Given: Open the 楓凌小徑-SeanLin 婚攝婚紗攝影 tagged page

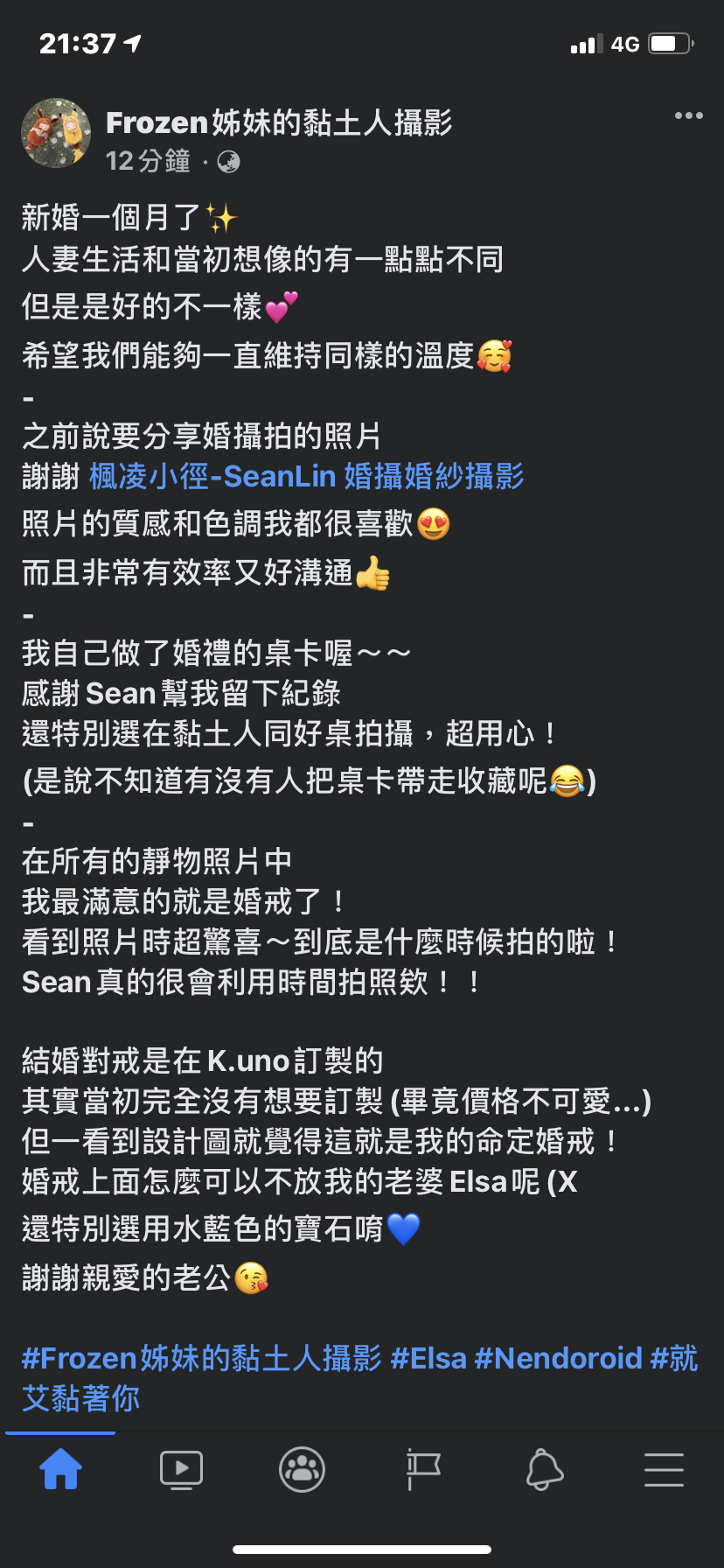Looking at the screenshot, I should tap(306, 476).
